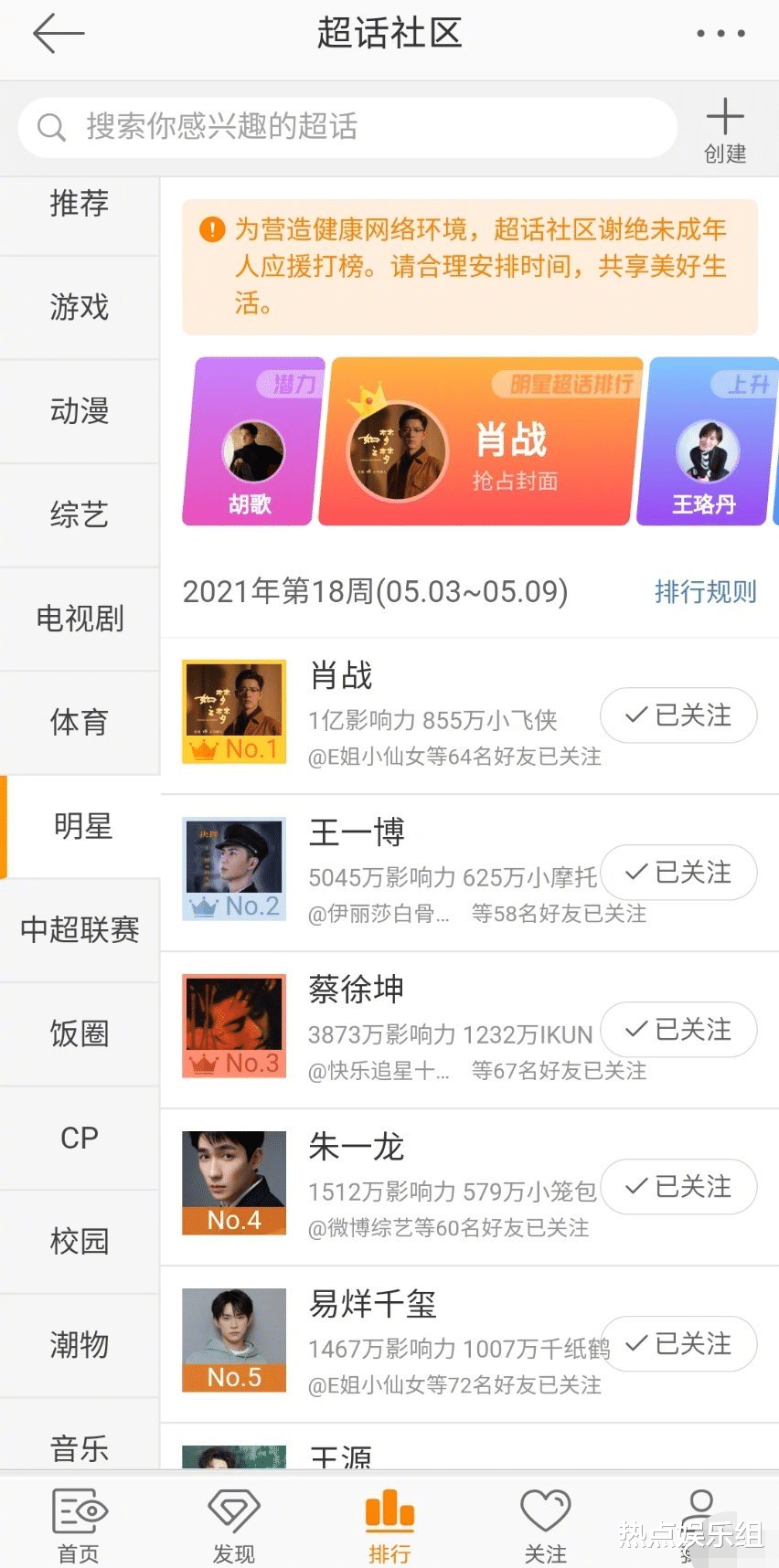Viewport: 779px width, 1568px height.
Task: Select the 明星 category in sidebar
Action: [x=80, y=827]
